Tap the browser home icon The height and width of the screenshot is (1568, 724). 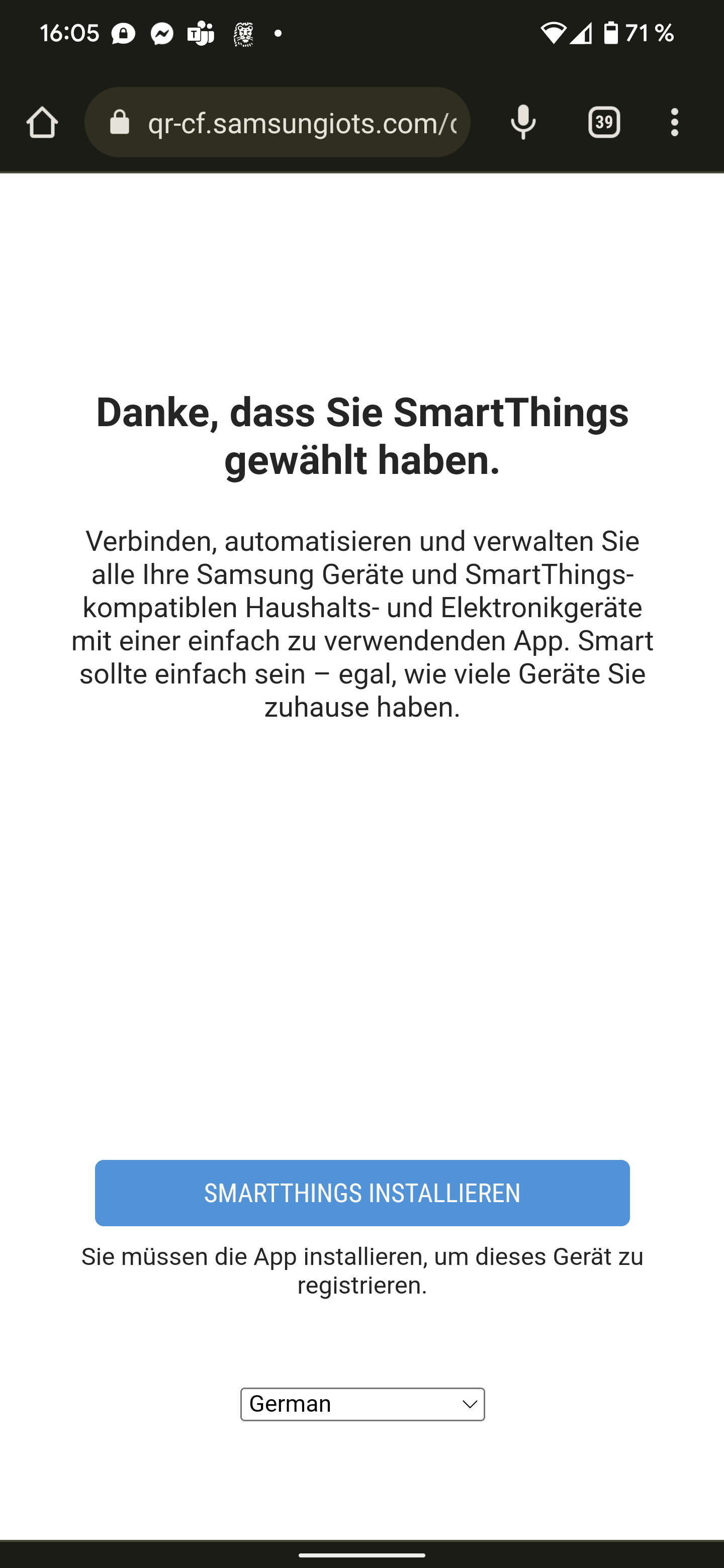(42, 122)
